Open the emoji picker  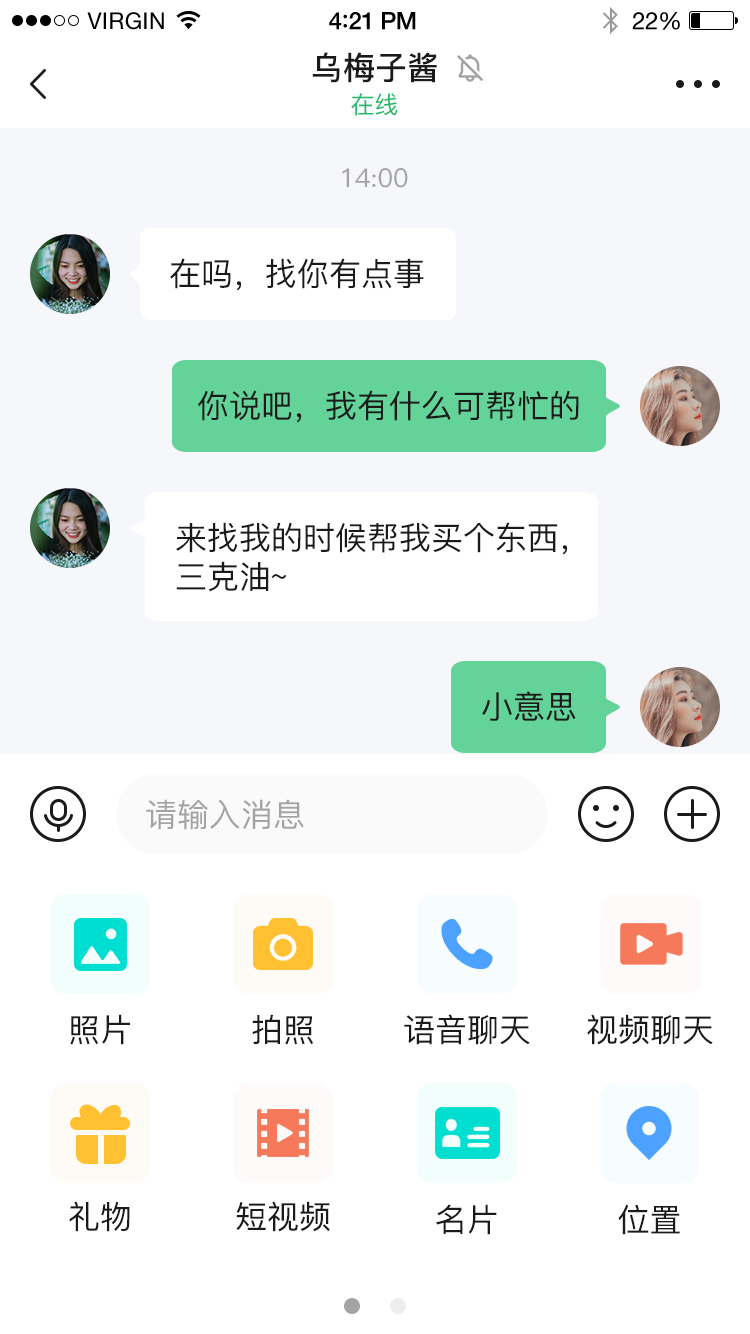pyautogui.click(x=606, y=814)
